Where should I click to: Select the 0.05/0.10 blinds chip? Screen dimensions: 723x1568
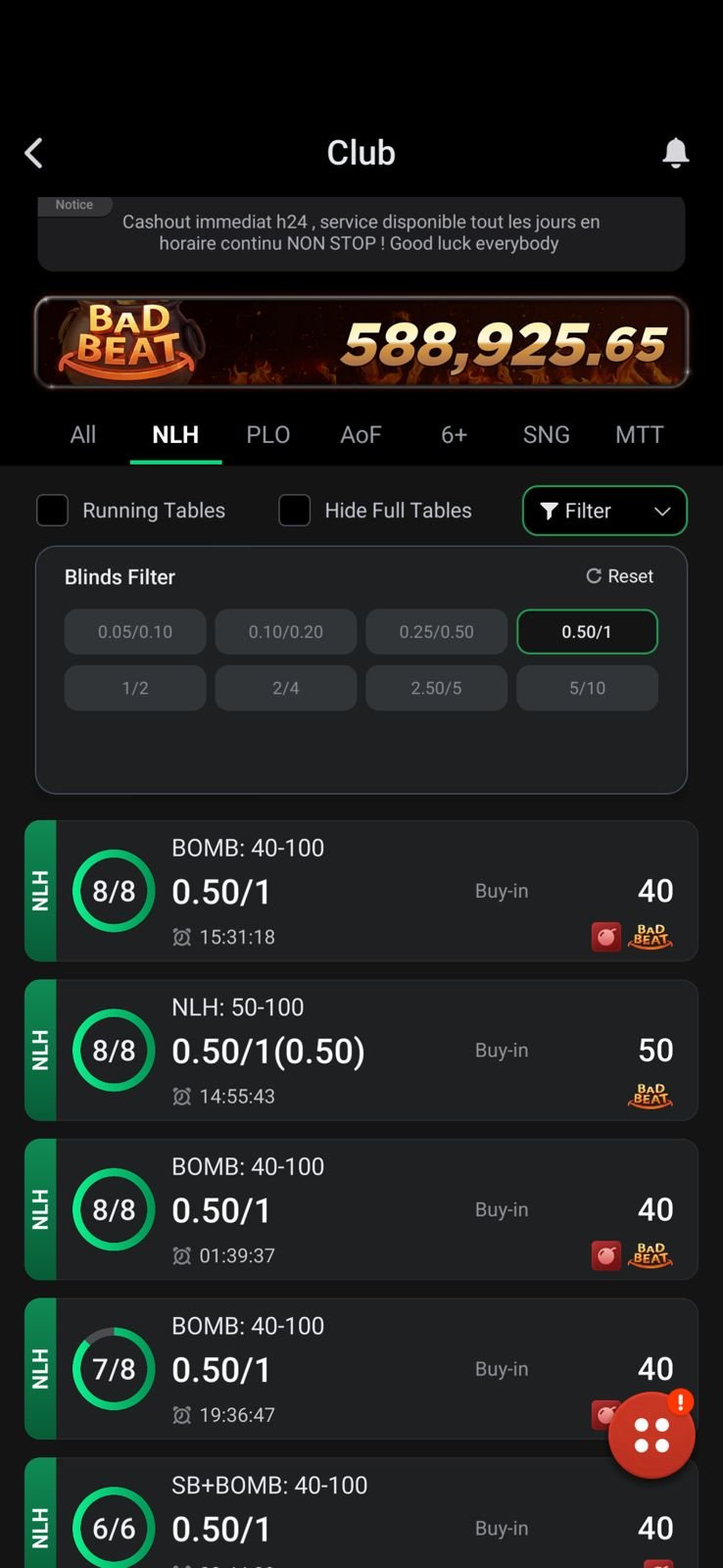click(135, 632)
